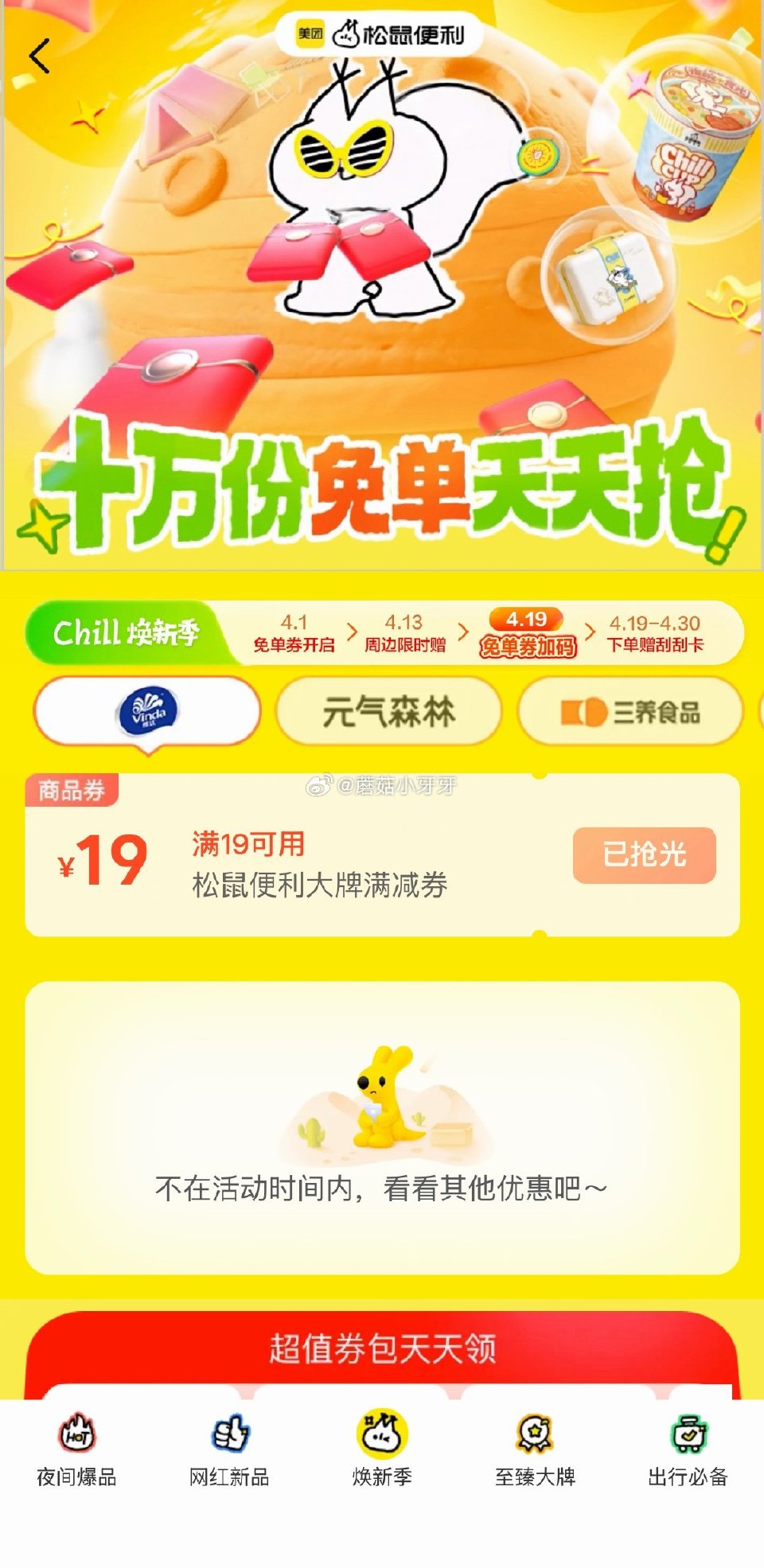Click the 美团松鼠便利 logo at top
Screen dimensions: 764x1568
coord(382,33)
